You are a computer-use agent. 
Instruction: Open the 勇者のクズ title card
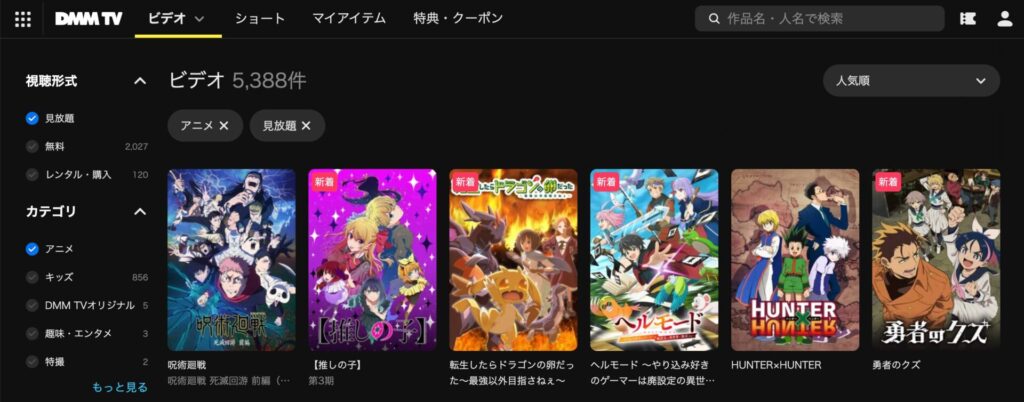[935, 259]
